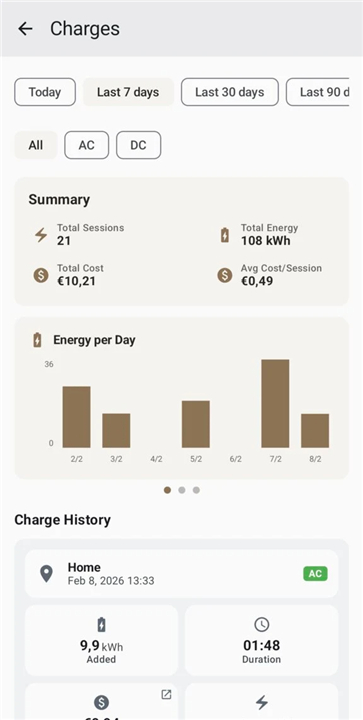The image size is (363, 720).
Task: Go back from the Charges screen
Action: (25, 29)
